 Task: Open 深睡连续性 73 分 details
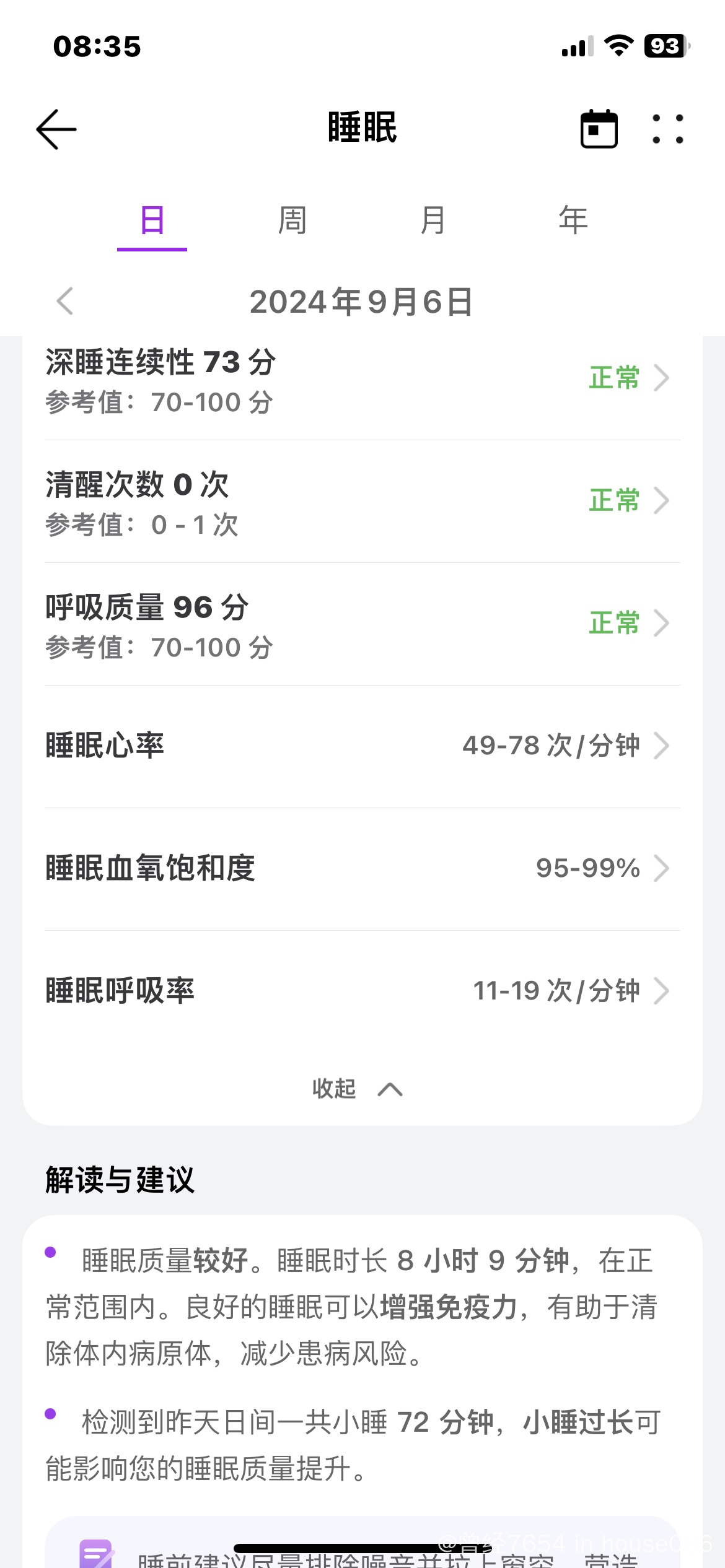point(362,379)
